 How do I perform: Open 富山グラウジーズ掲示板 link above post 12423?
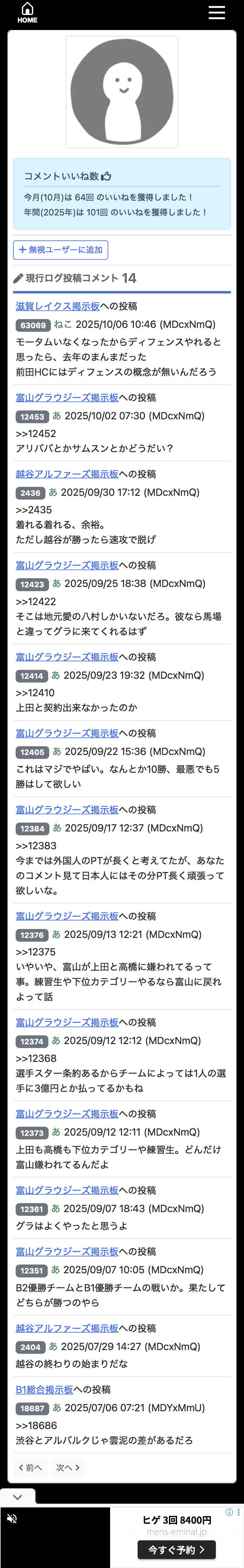(x=67, y=565)
